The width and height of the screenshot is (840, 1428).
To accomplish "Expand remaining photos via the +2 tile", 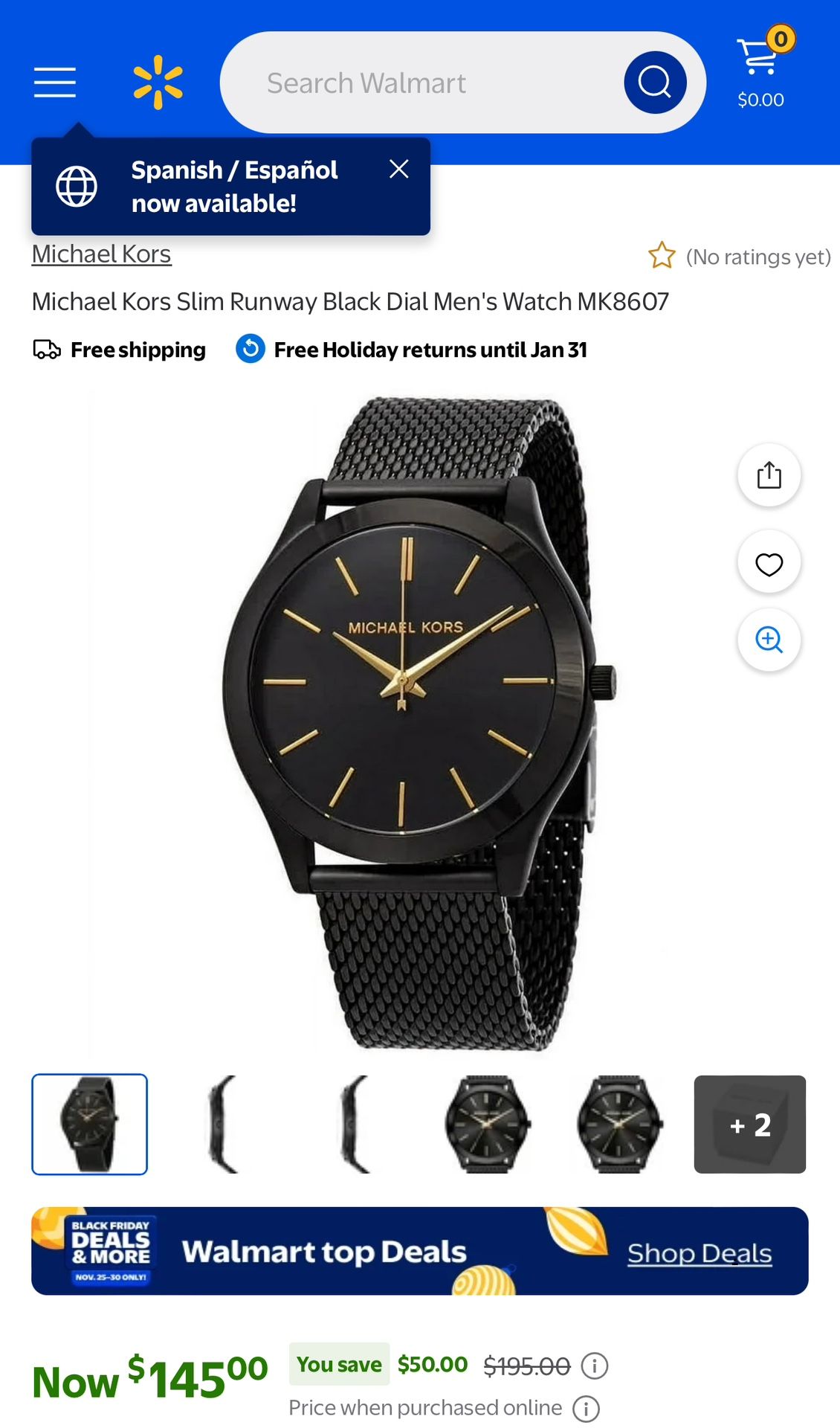I will 749,1124.
